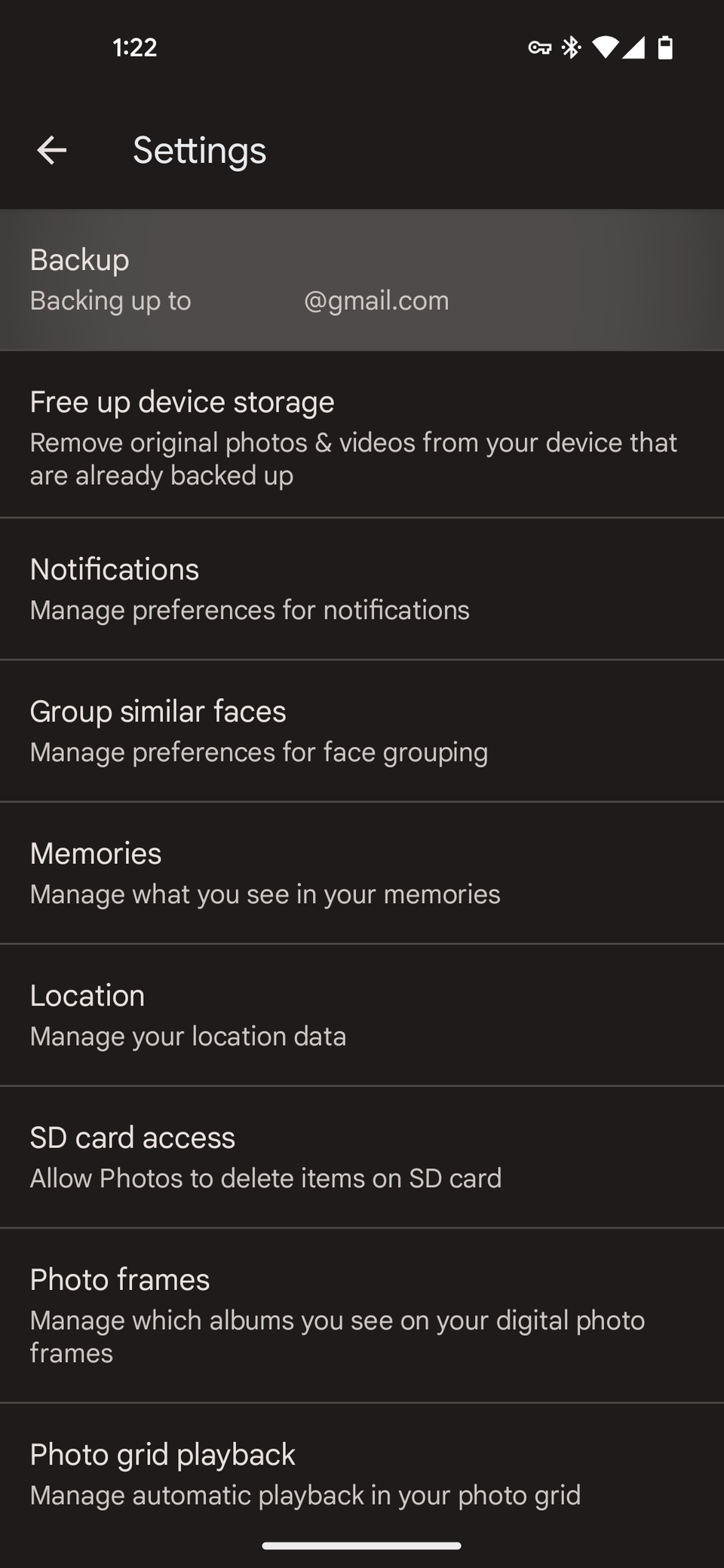
Task: Click the password manager key icon
Action: point(540,47)
